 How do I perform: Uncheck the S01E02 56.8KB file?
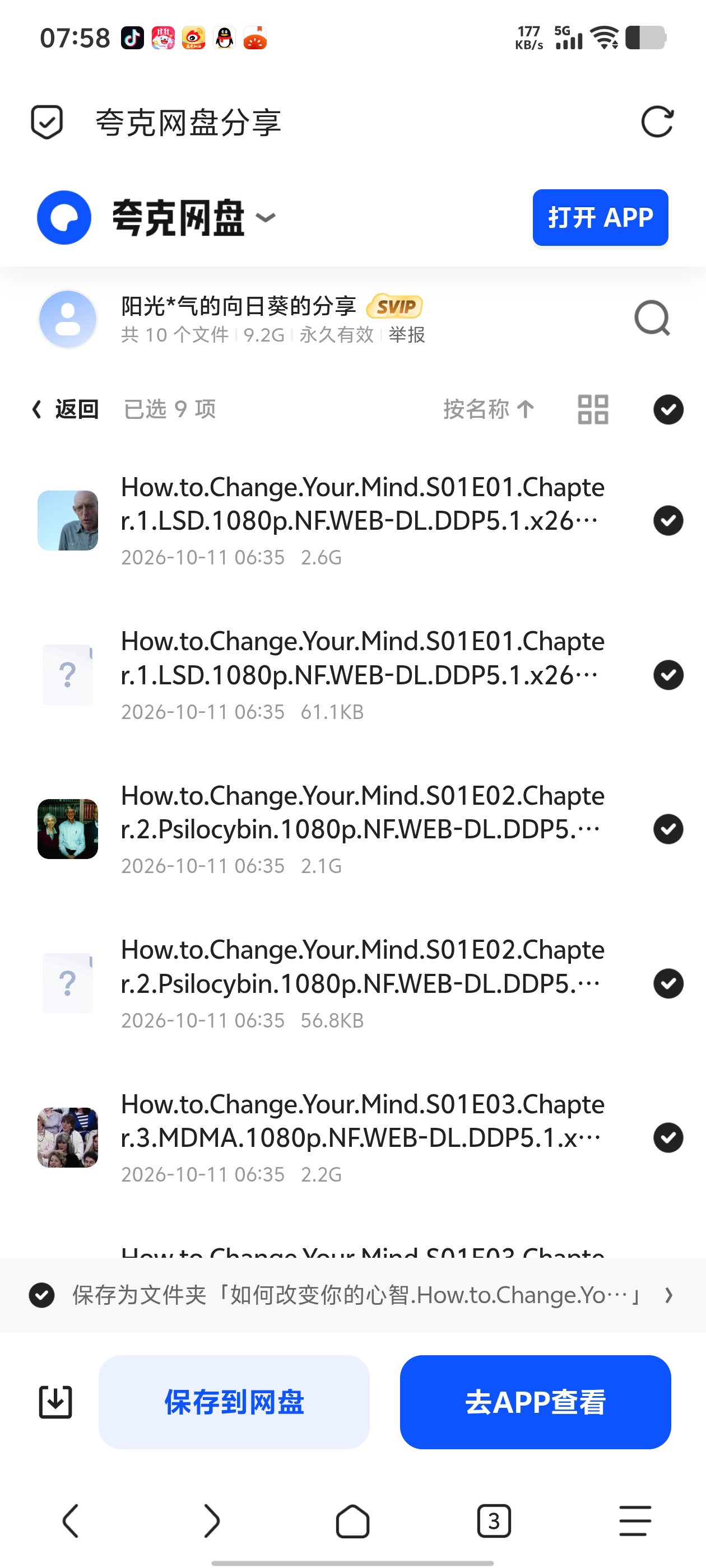coord(668,983)
